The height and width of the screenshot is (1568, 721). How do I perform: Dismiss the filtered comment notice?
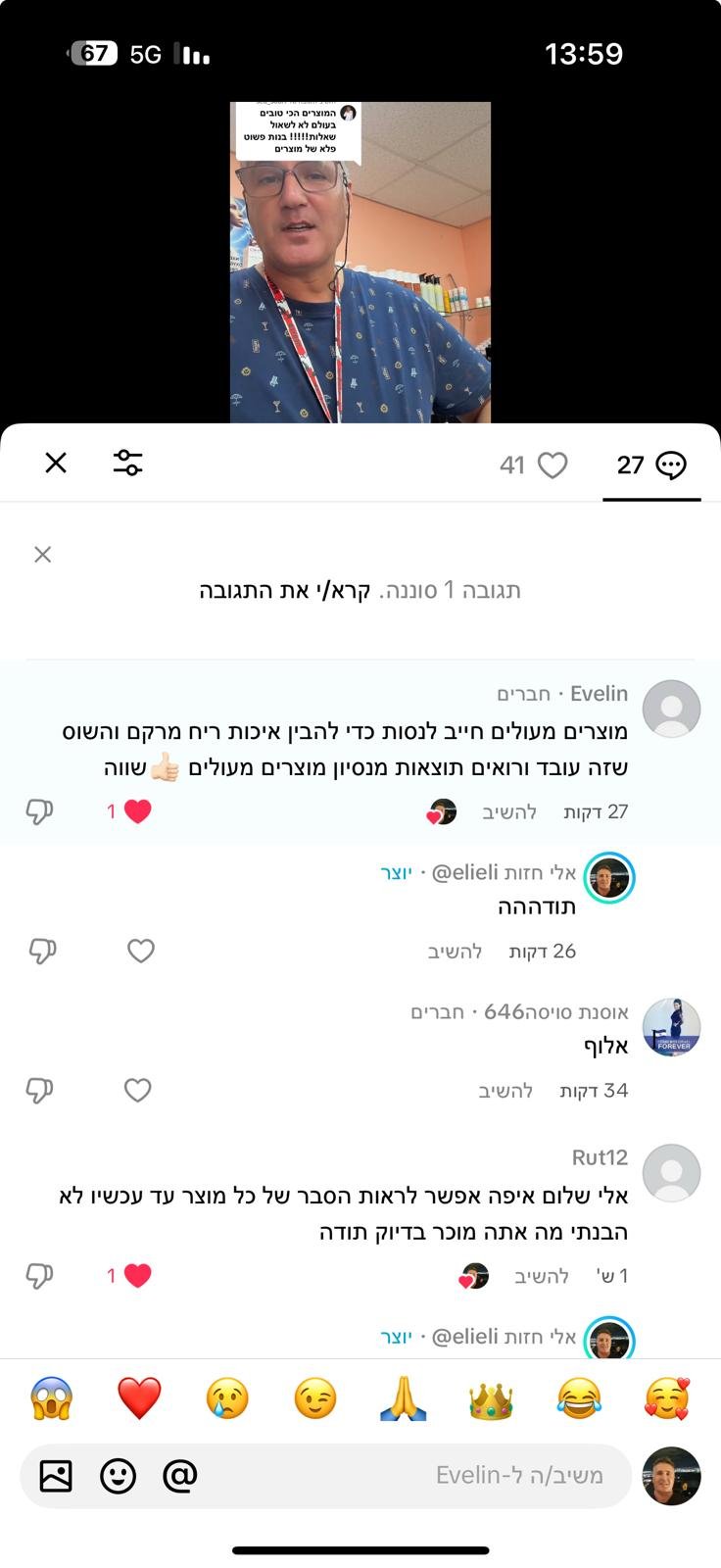point(42,555)
